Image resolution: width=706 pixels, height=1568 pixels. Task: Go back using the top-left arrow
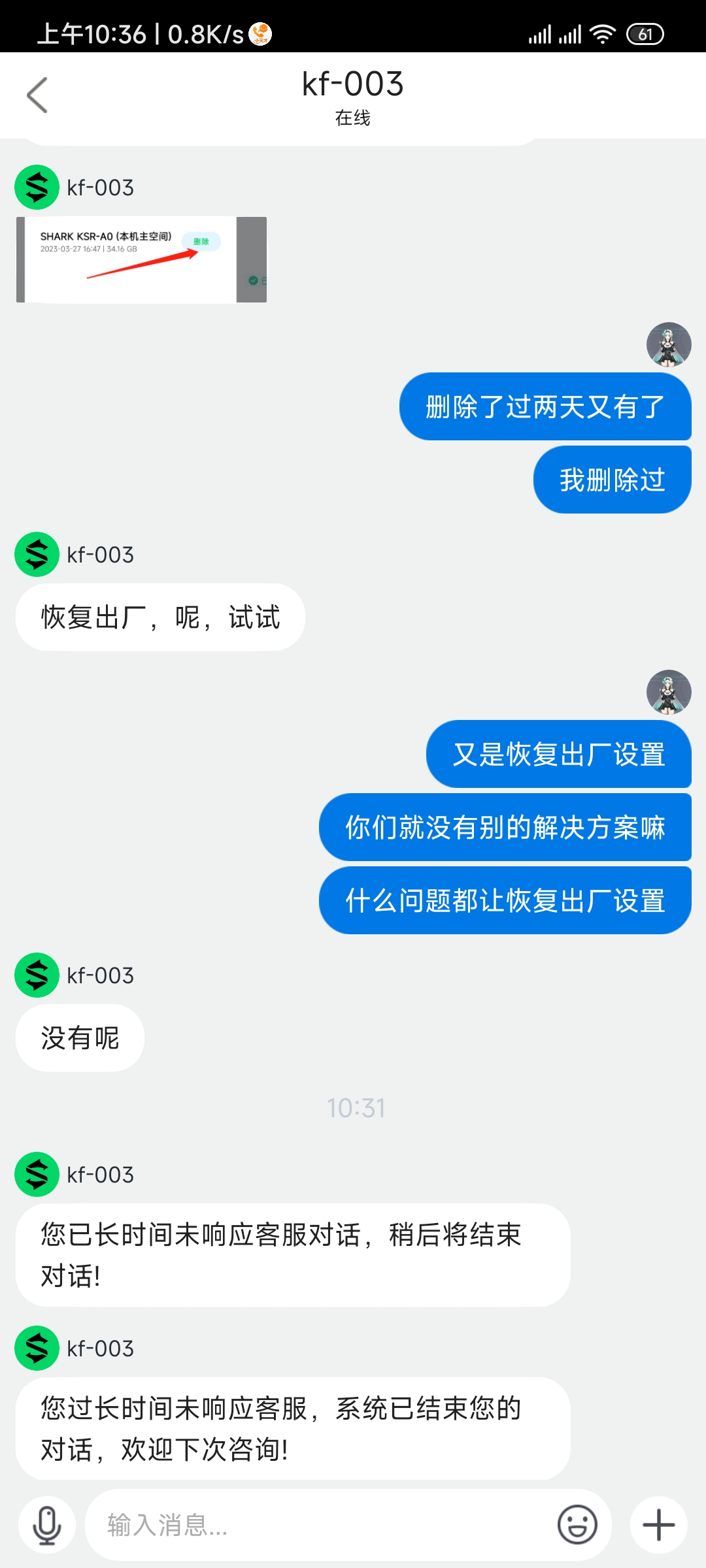tap(37, 95)
